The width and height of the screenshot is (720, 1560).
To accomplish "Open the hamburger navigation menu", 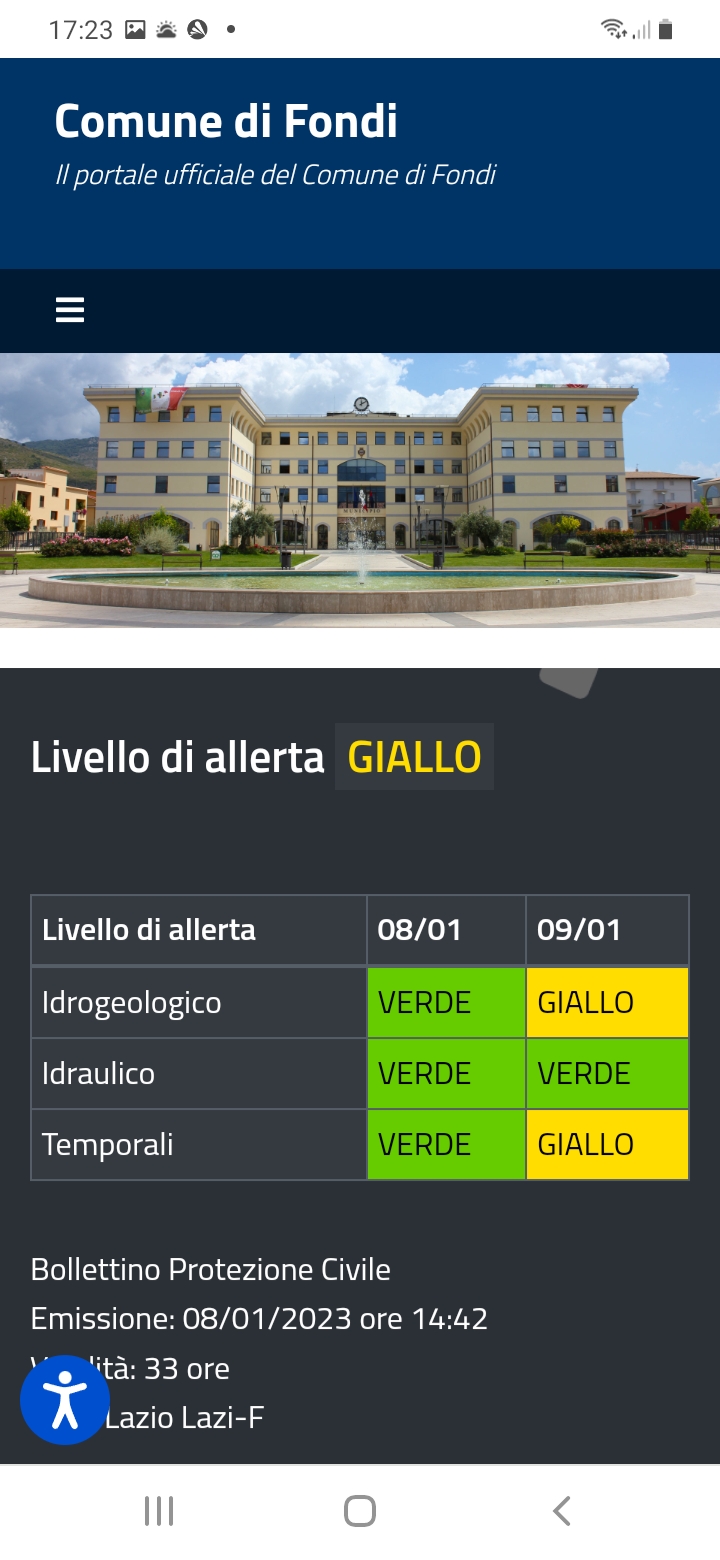I will 70,311.
